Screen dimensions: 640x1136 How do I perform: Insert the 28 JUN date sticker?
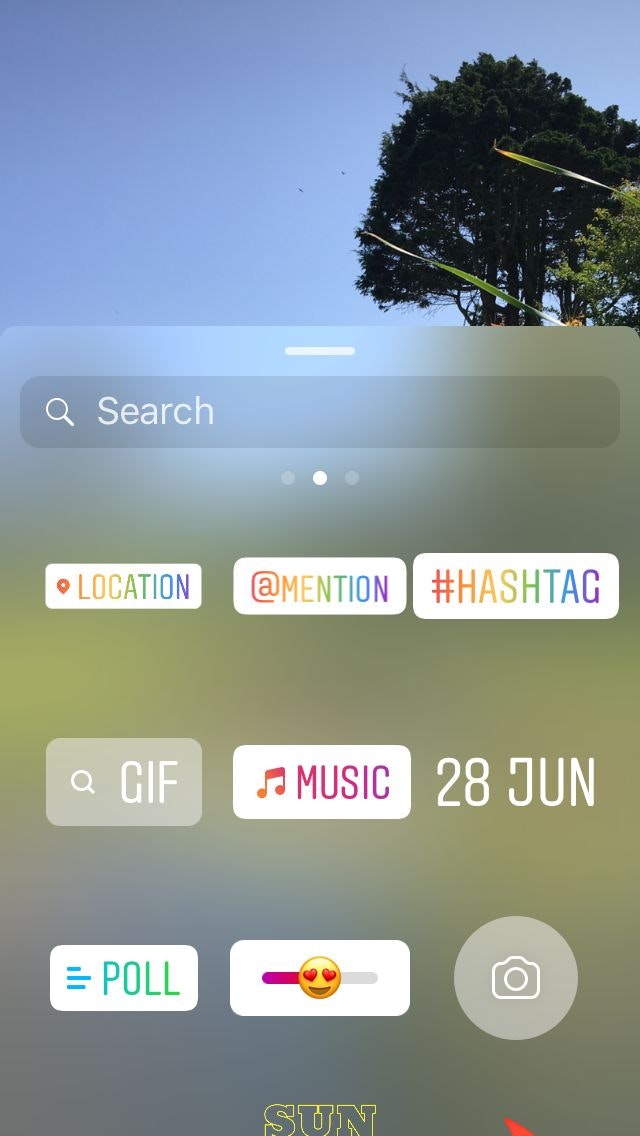coord(516,782)
